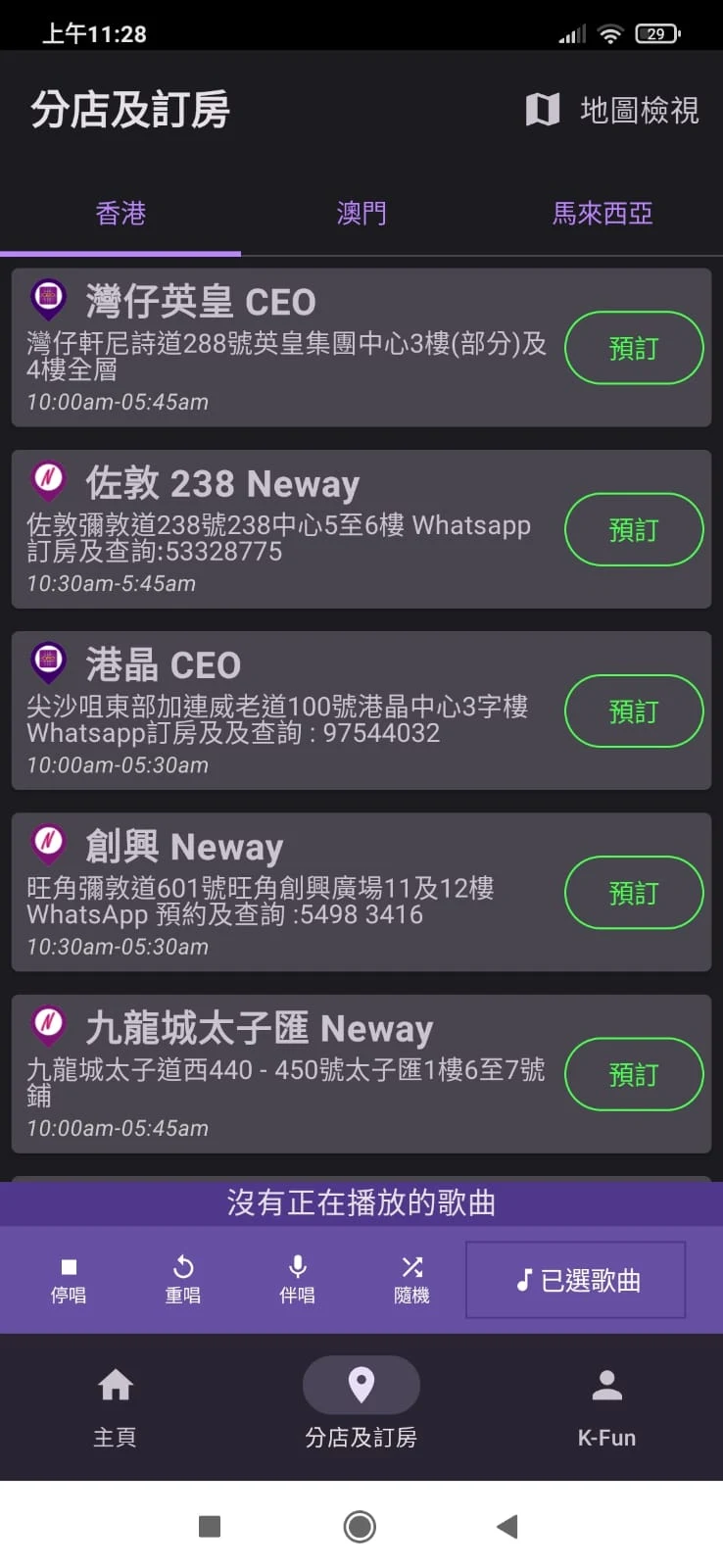
Task: Open the 港晶 CEO branch card
Action: pyautogui.click(x=284, y=710)
